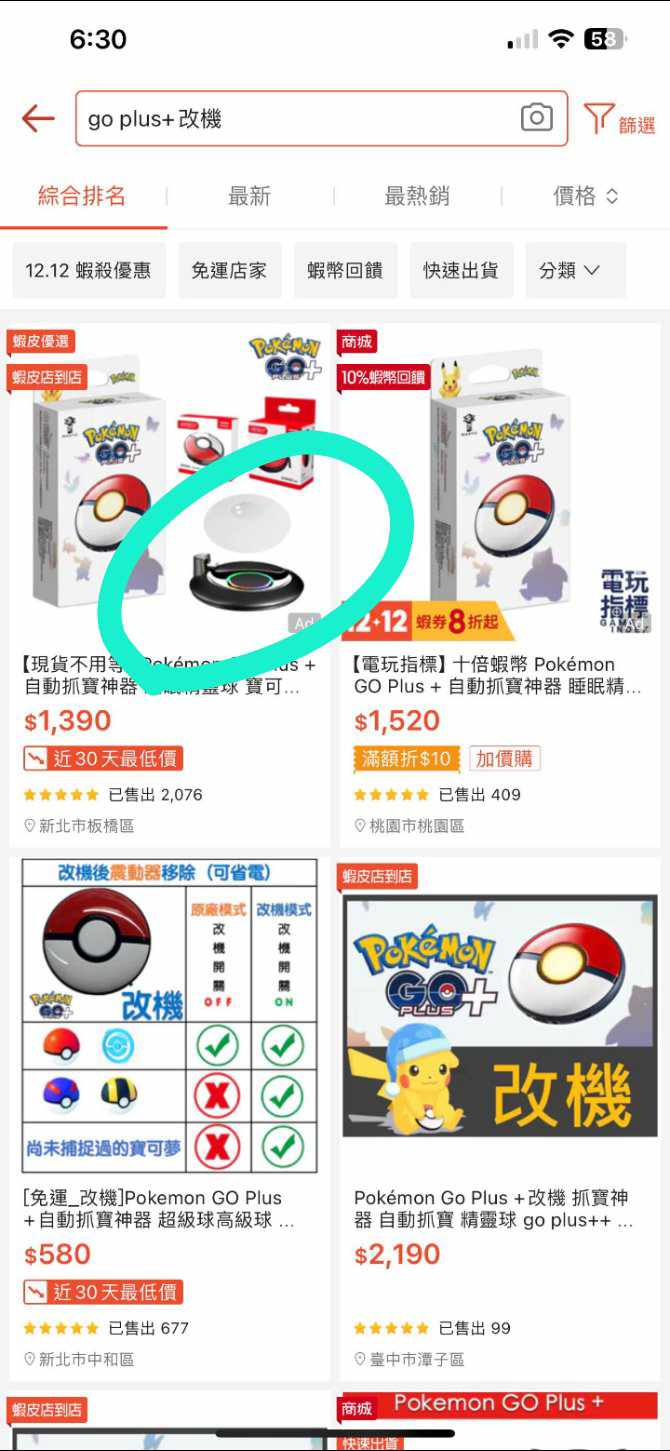Select the 免運店家 filter chip
This screenshot has width=670, height=1451.
coord(229,270)
